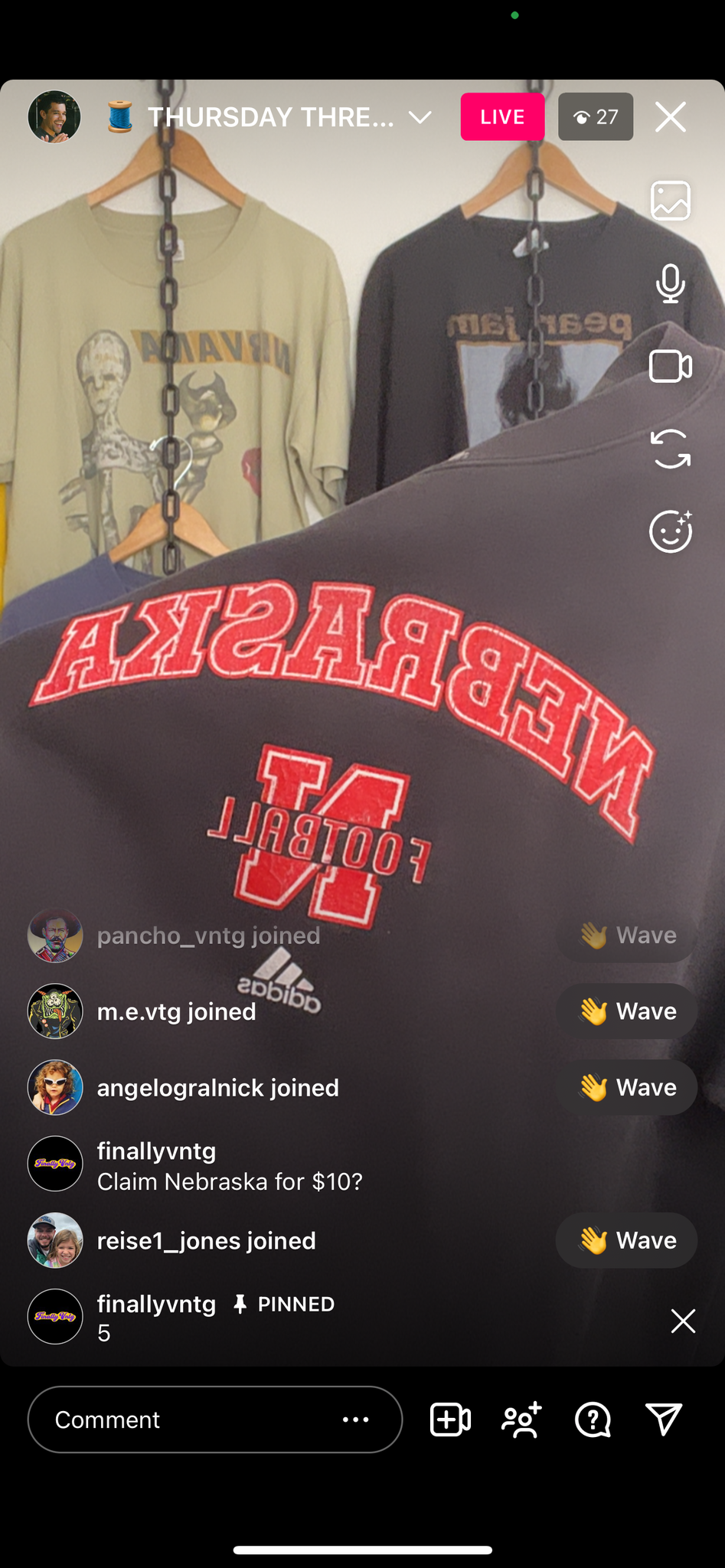The image size is (725, 1568).
Task: Wave at pancho_vntg
Action: click(626, 936)
